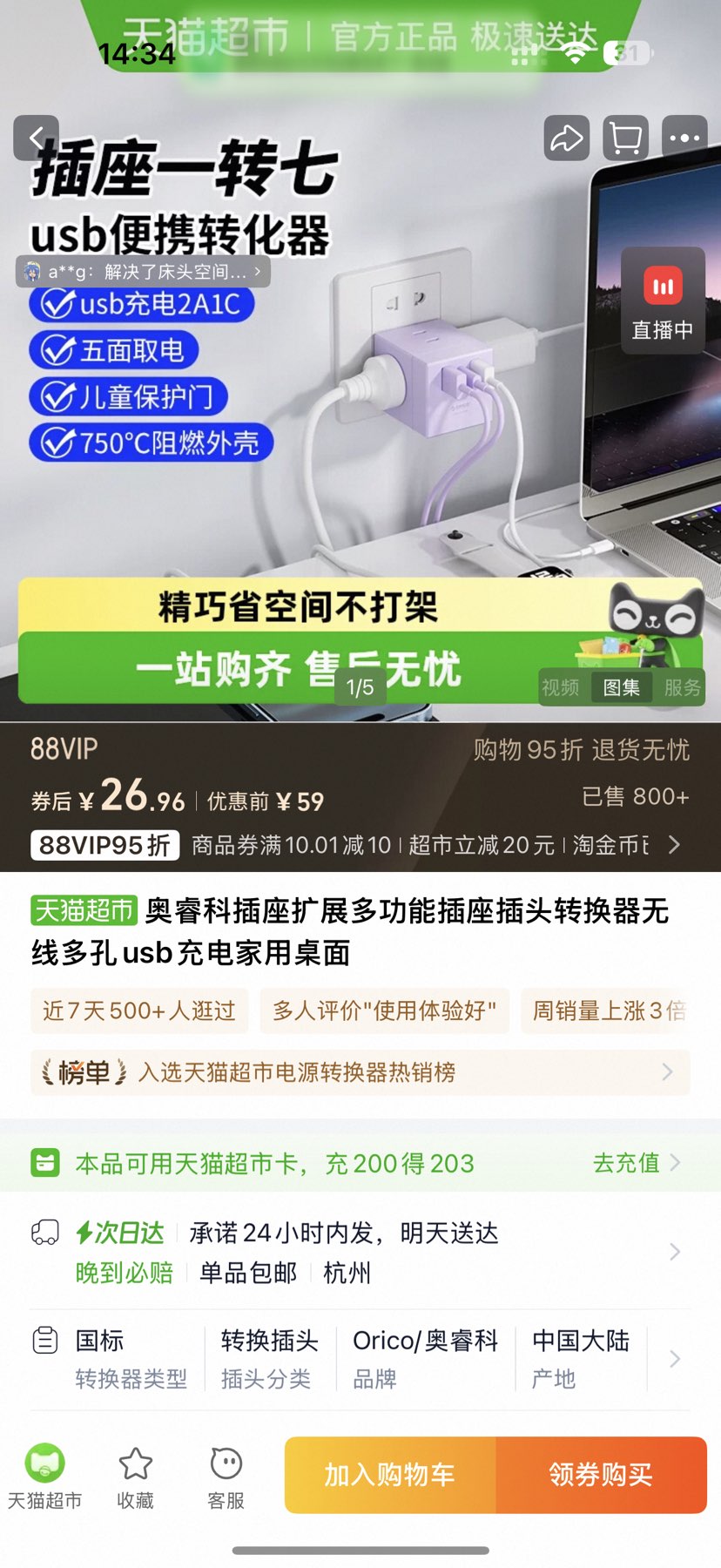Click the back arrow at top left
721x1568 pixels.
point(36,138)
